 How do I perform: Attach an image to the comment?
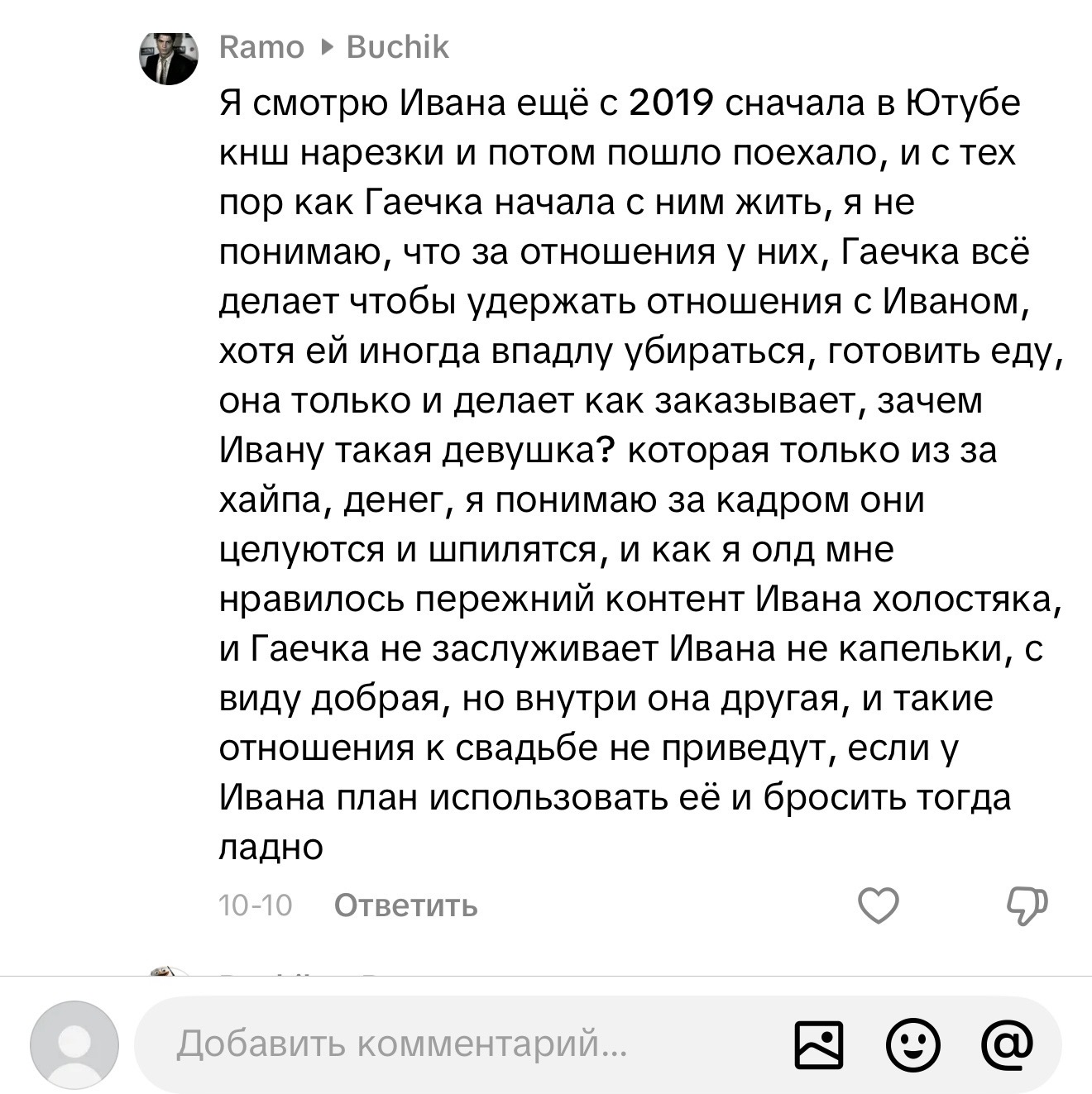818,1044
